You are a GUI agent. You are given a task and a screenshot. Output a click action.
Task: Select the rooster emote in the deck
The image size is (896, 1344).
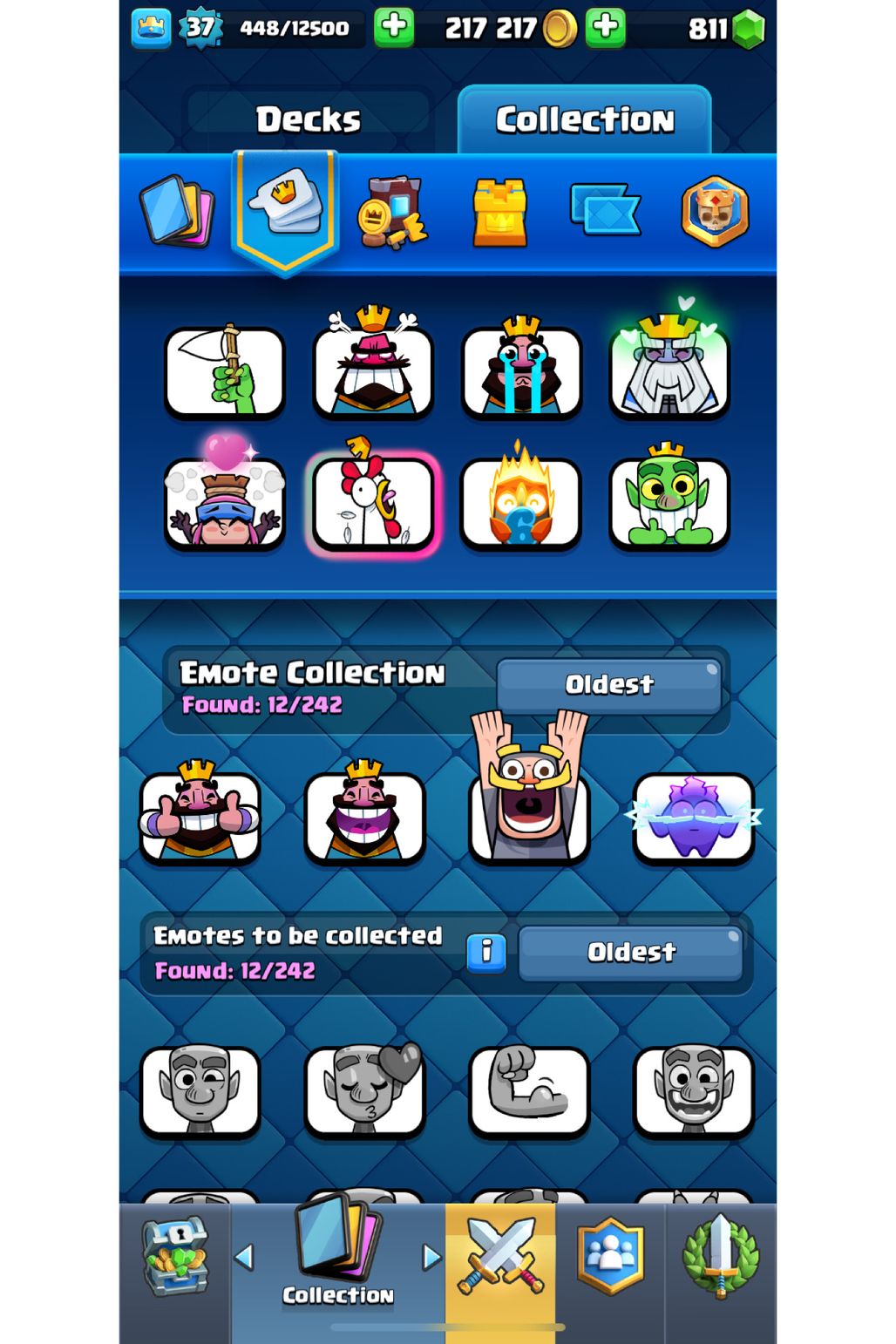373,504
